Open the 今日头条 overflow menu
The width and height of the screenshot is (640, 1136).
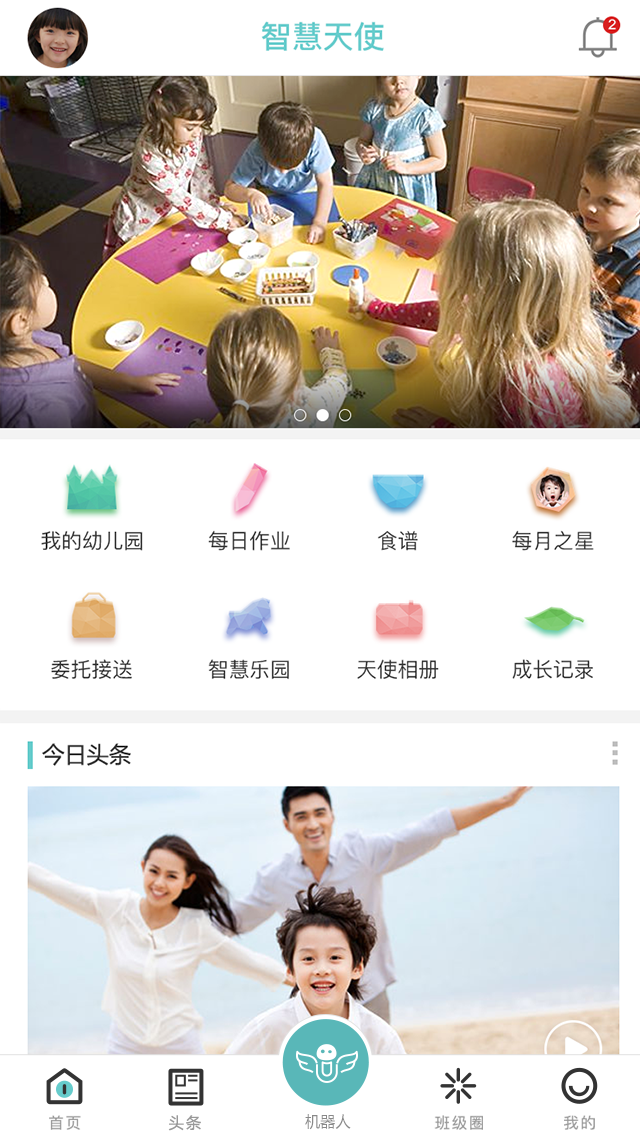[614, 753]
